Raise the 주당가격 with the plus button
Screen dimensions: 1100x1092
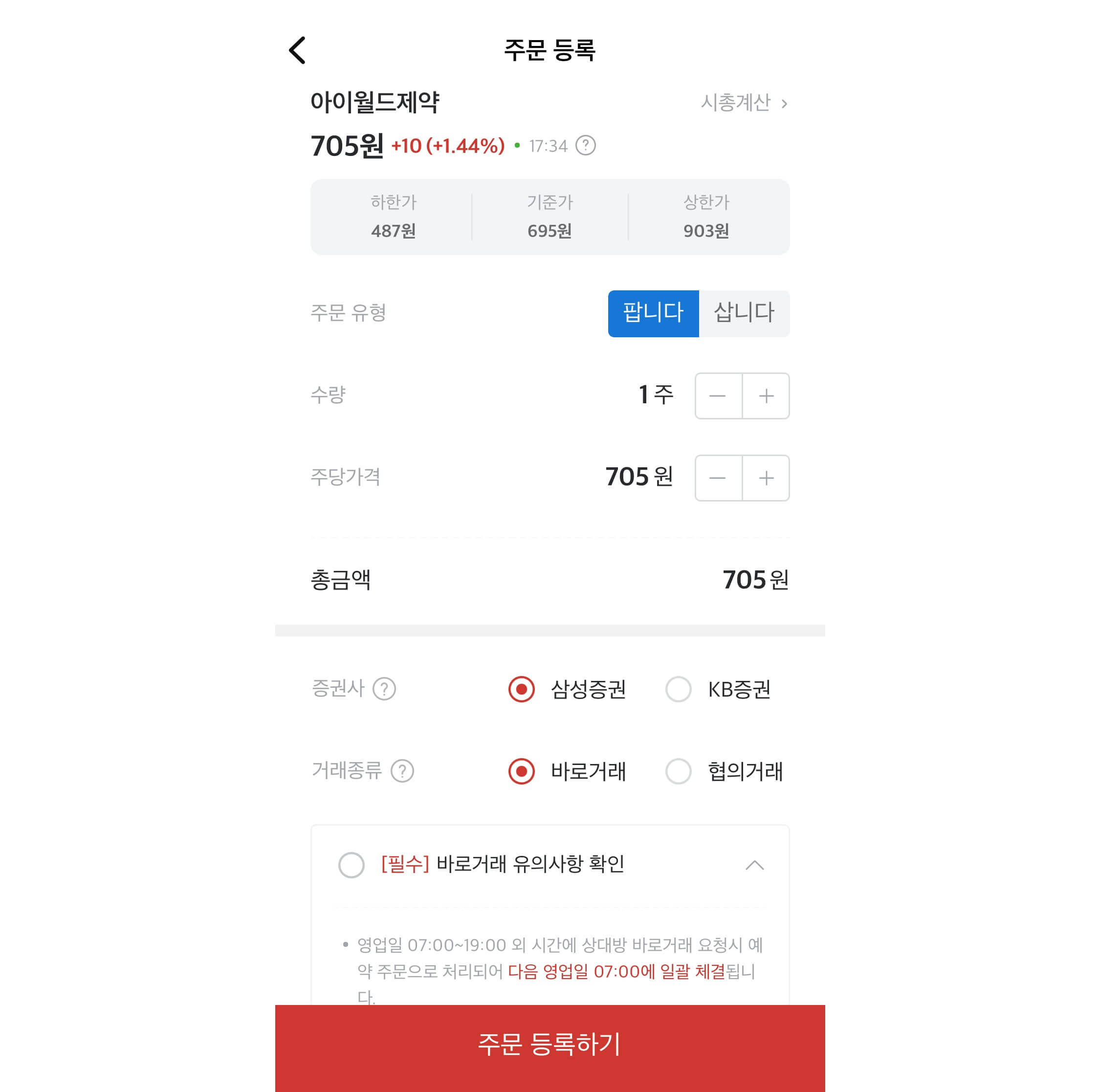click(766, 478)
